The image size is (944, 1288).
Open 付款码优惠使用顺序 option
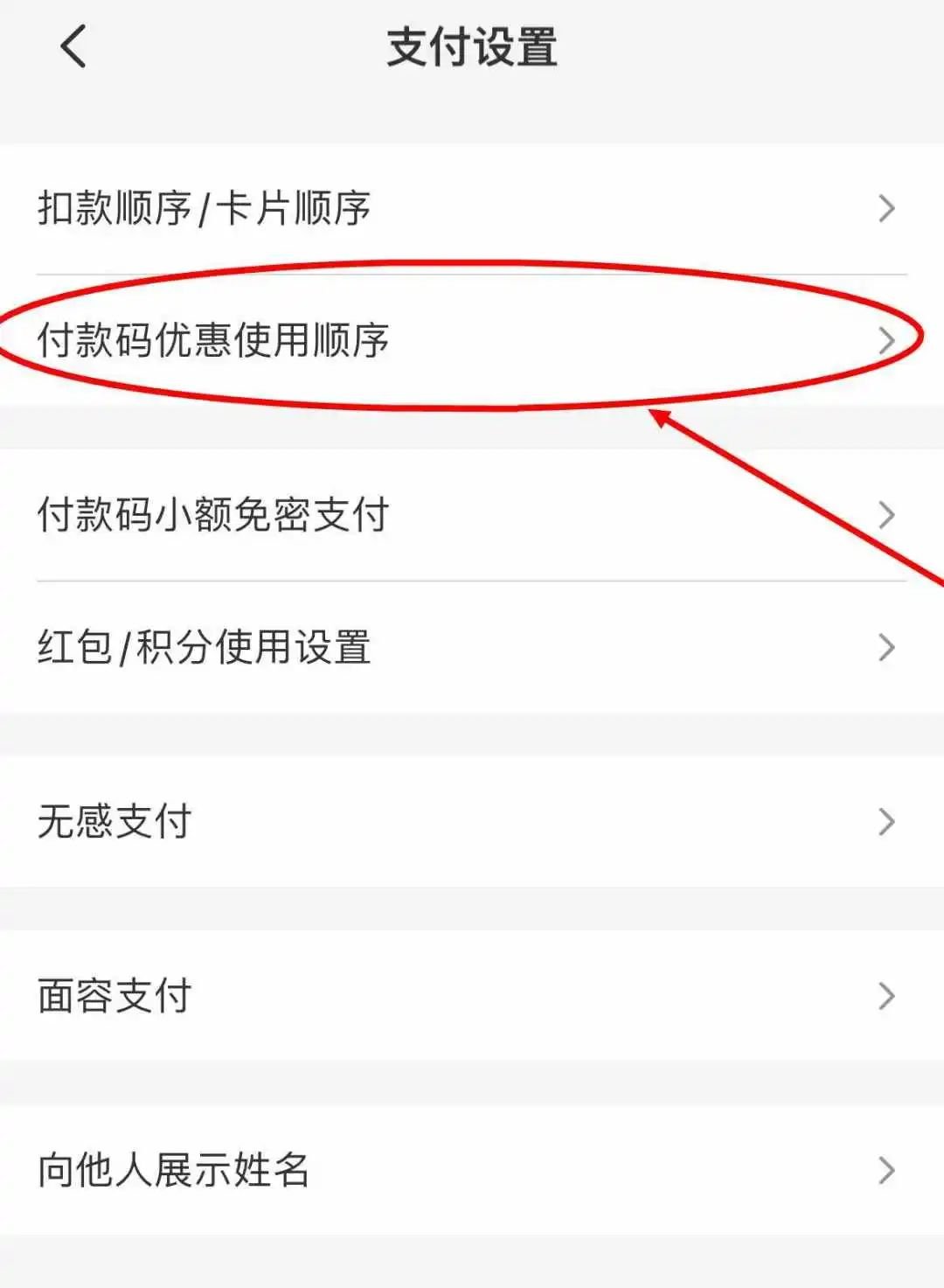470,340
